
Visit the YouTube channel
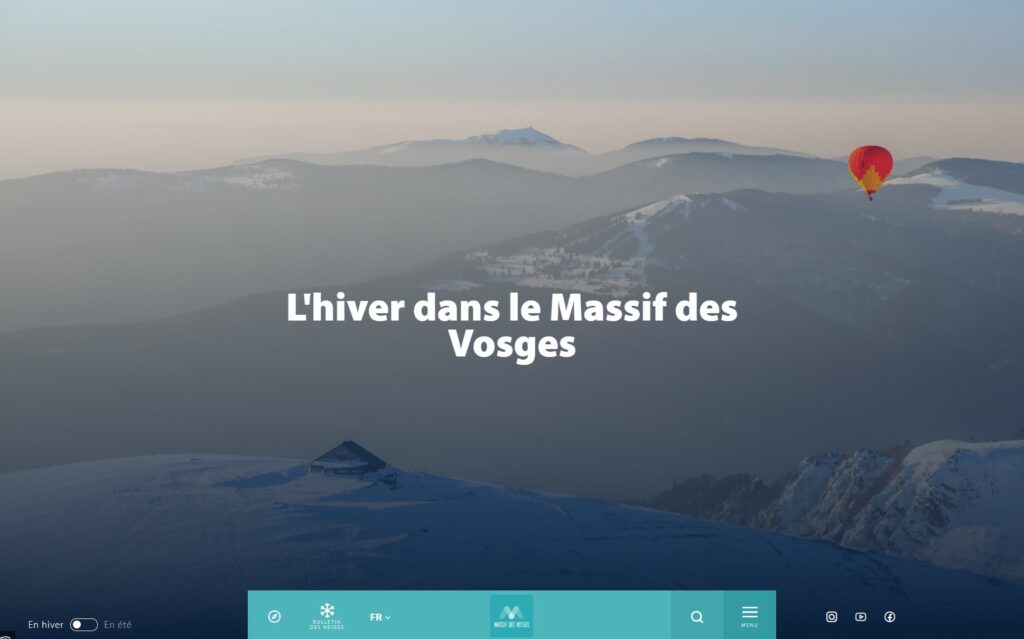[x=861, y=617]
